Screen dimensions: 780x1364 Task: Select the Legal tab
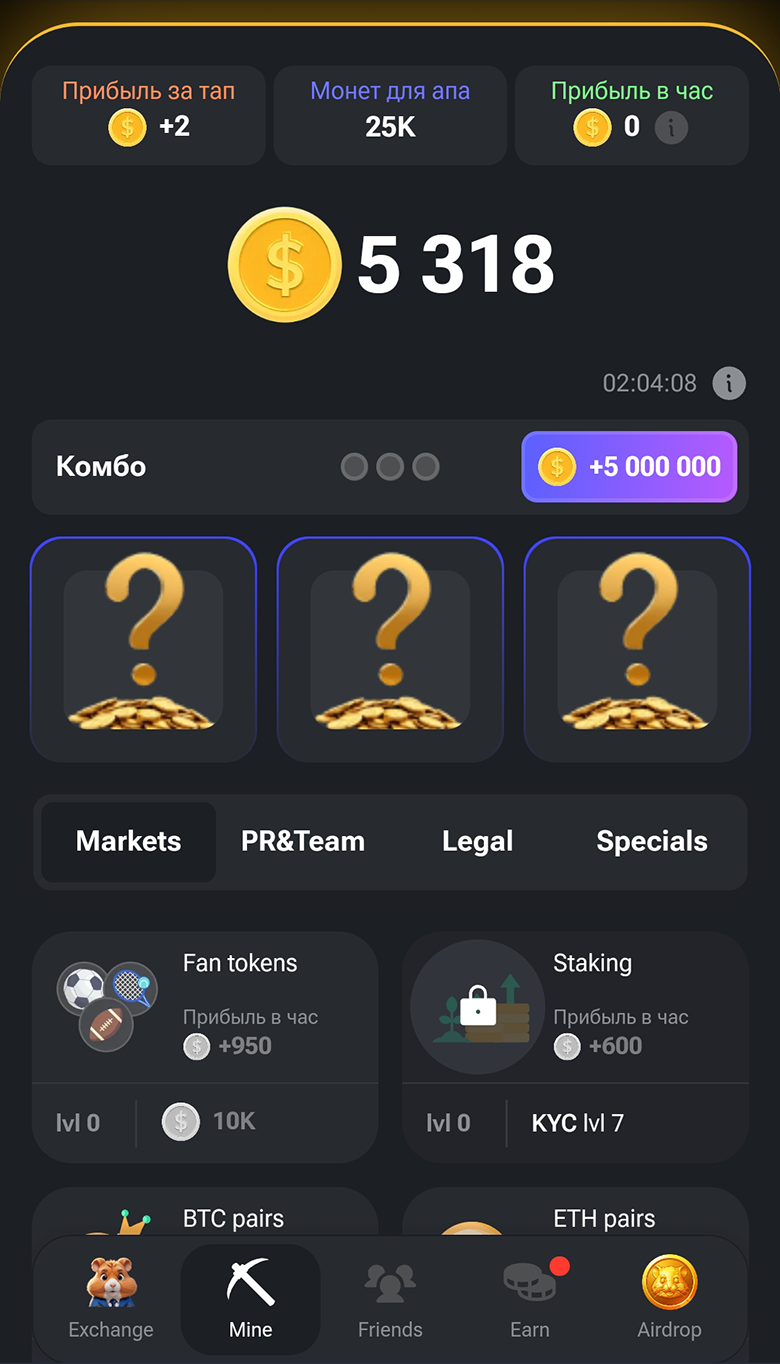pos(477,842)
